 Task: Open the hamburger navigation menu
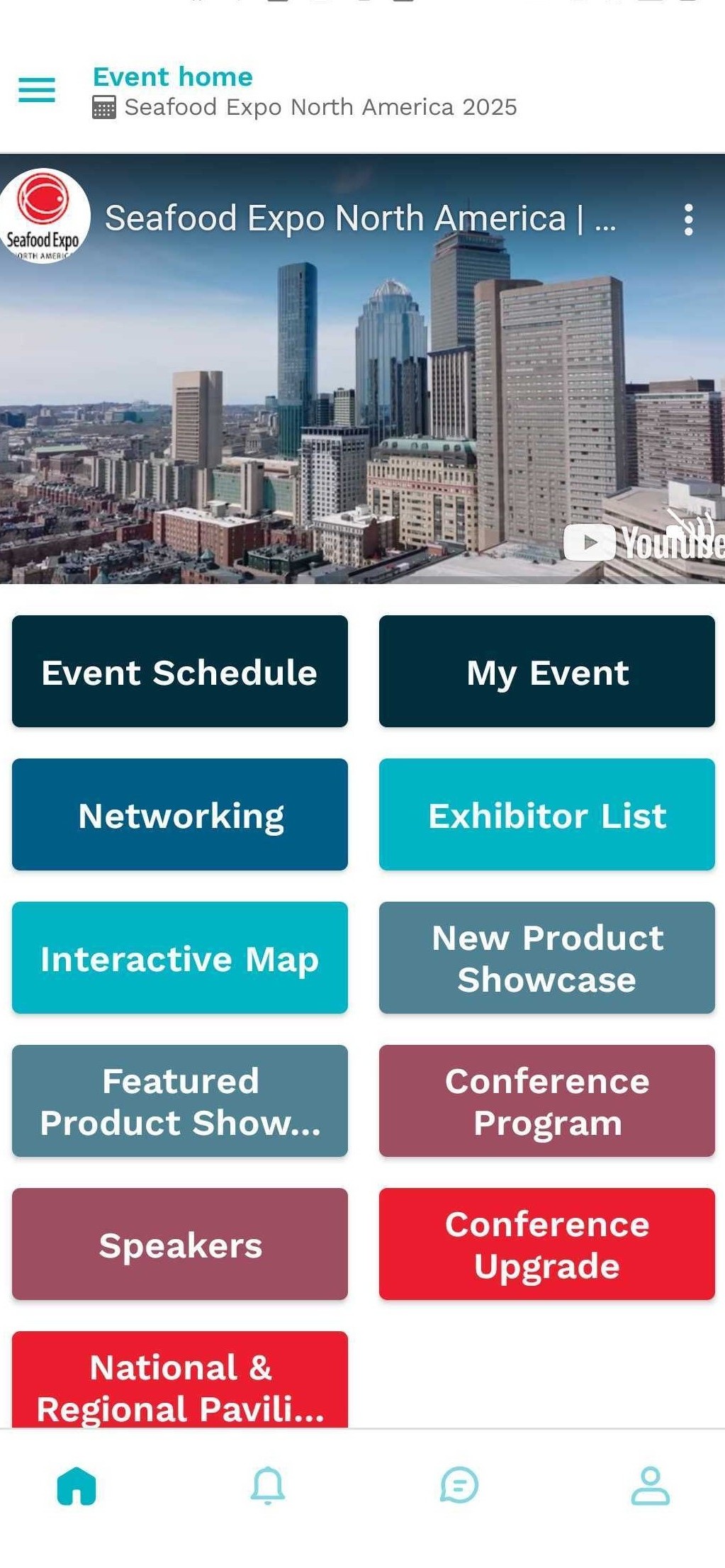35,90
